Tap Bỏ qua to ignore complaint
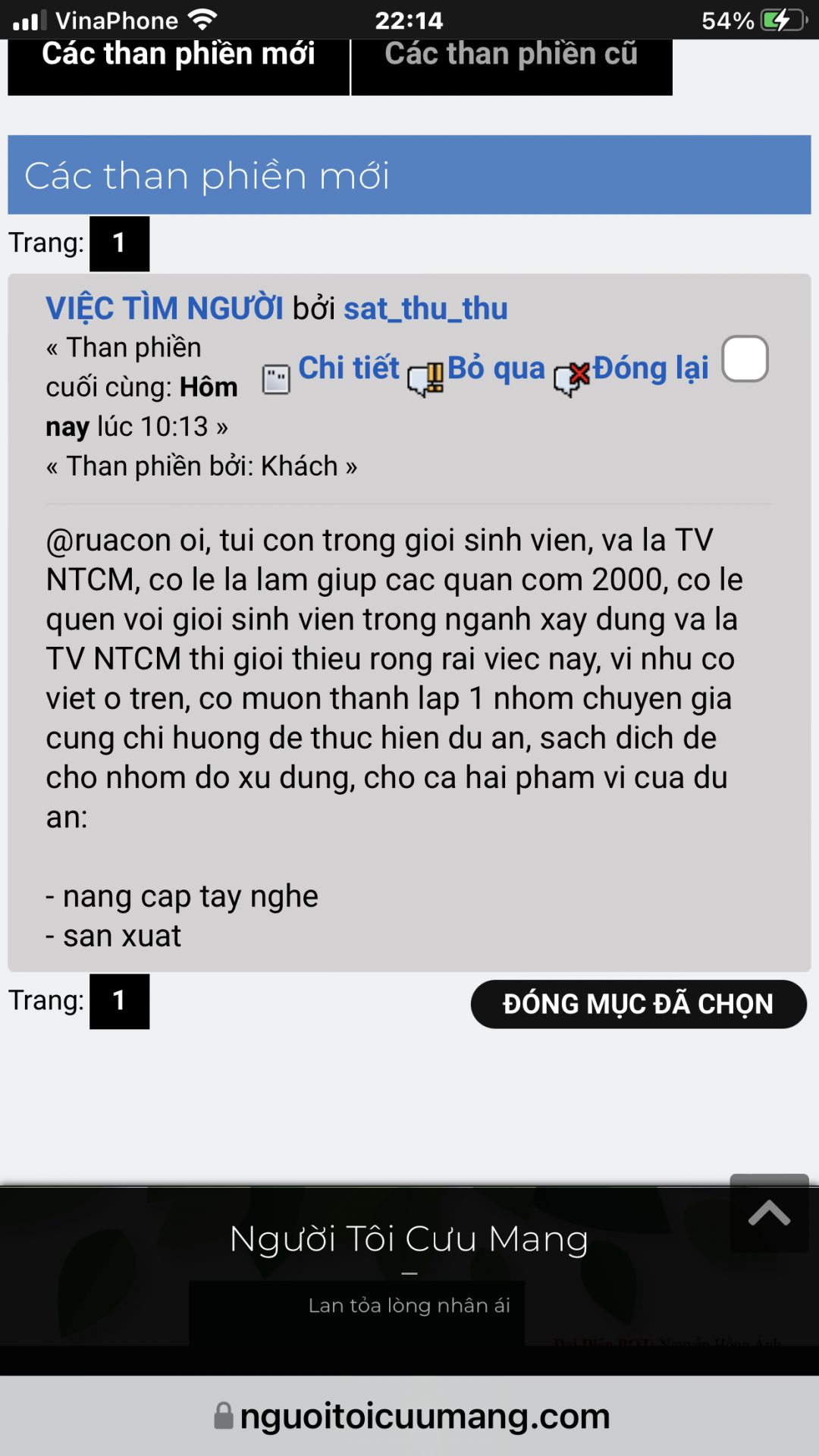This screenshot has height=1456, width=819. [496, 369]
